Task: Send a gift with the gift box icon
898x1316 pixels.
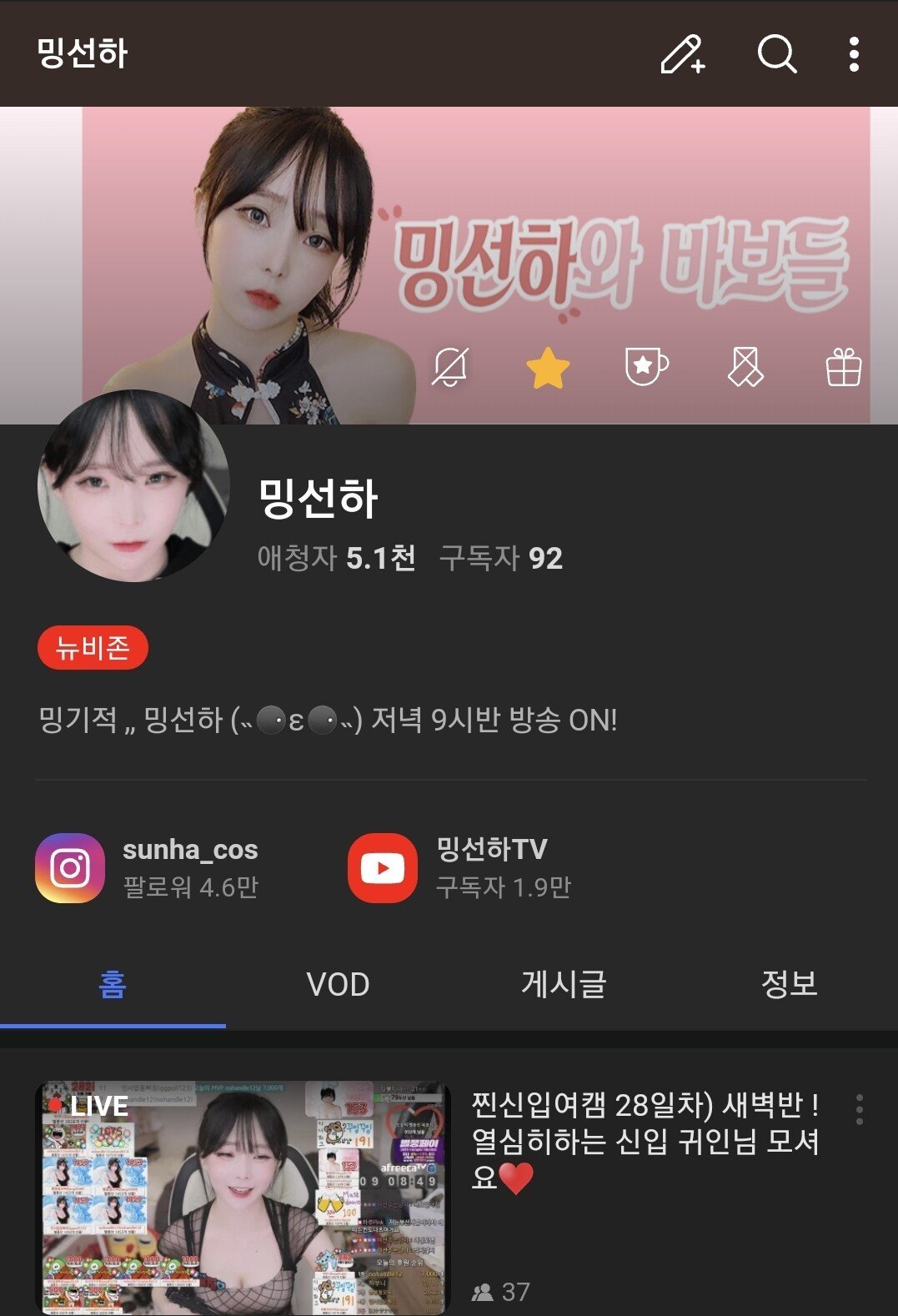Action: click(843, 367)
